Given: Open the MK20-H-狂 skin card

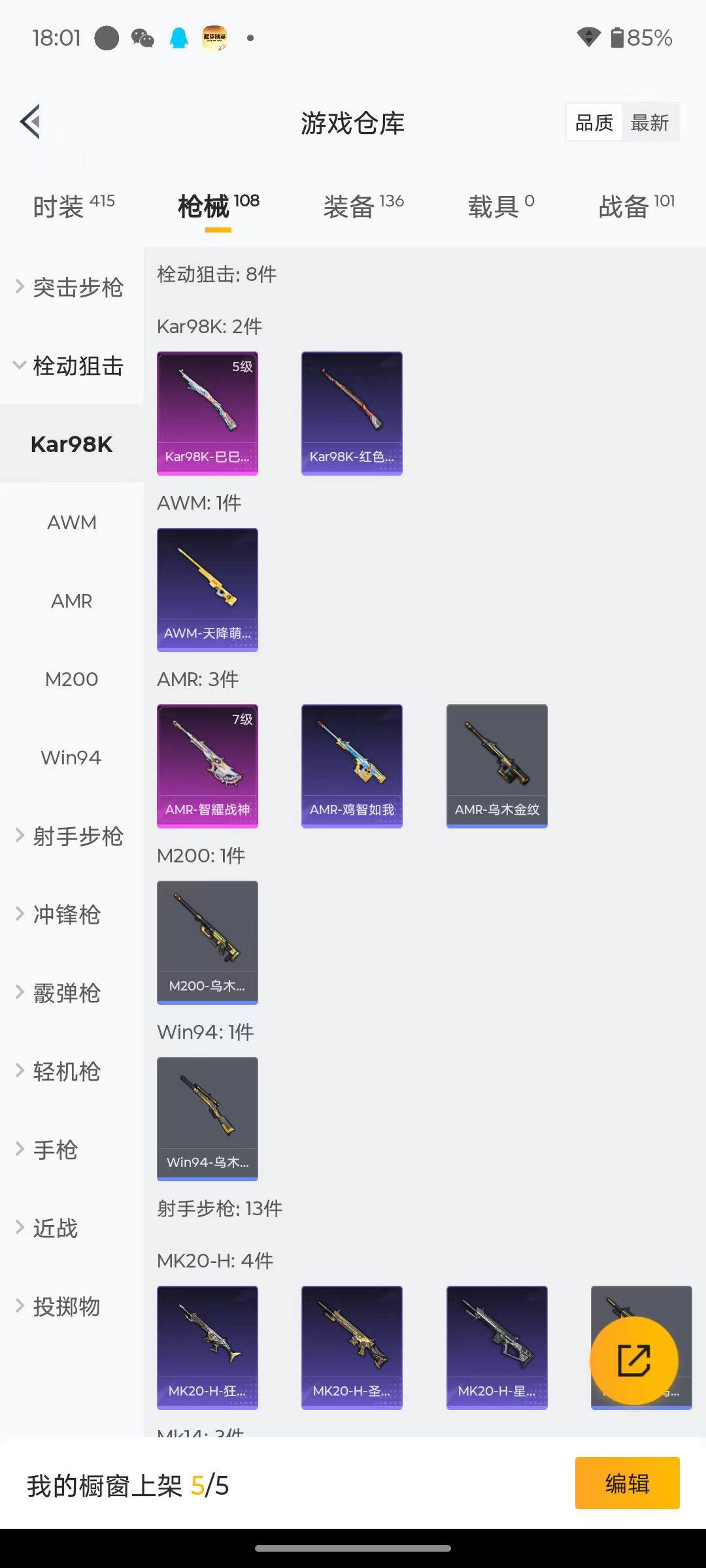Looking at the screenshot, I should tap(207, 1347).
